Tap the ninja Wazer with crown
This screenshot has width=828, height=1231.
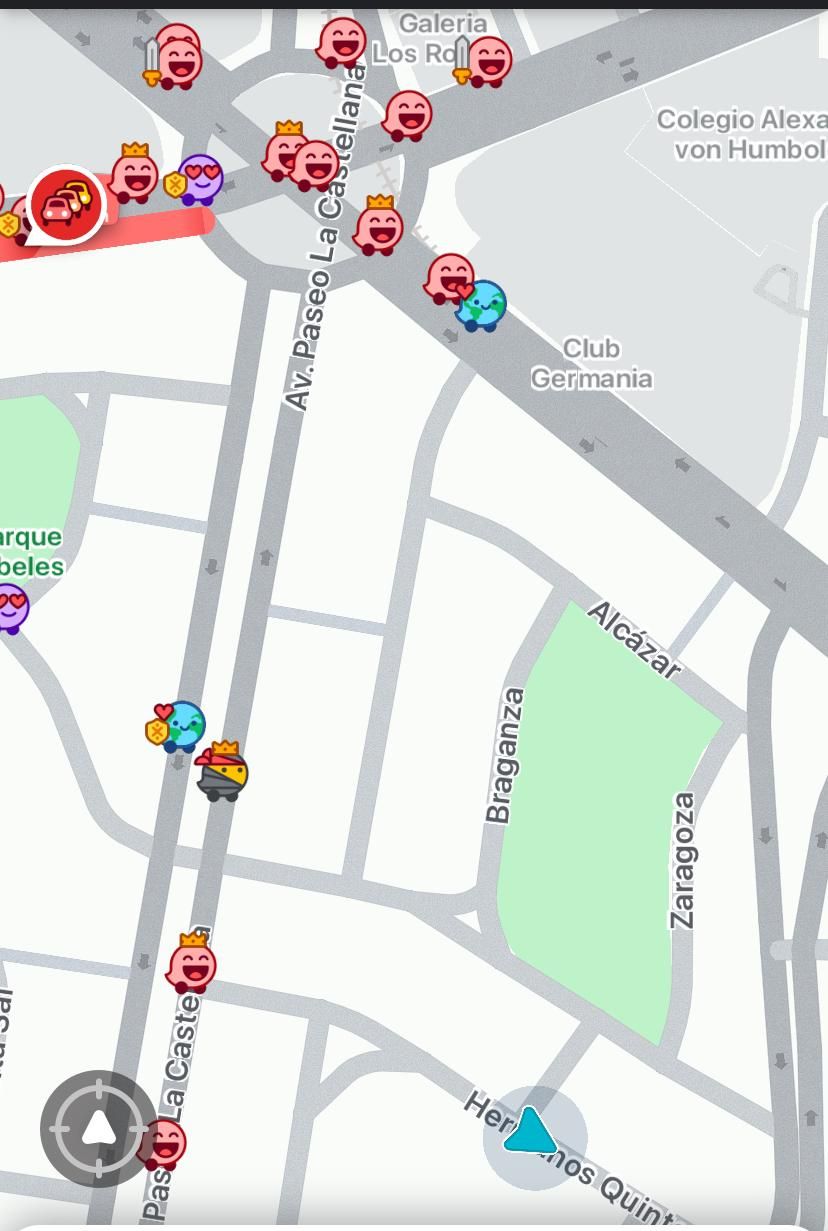(222, 773)
